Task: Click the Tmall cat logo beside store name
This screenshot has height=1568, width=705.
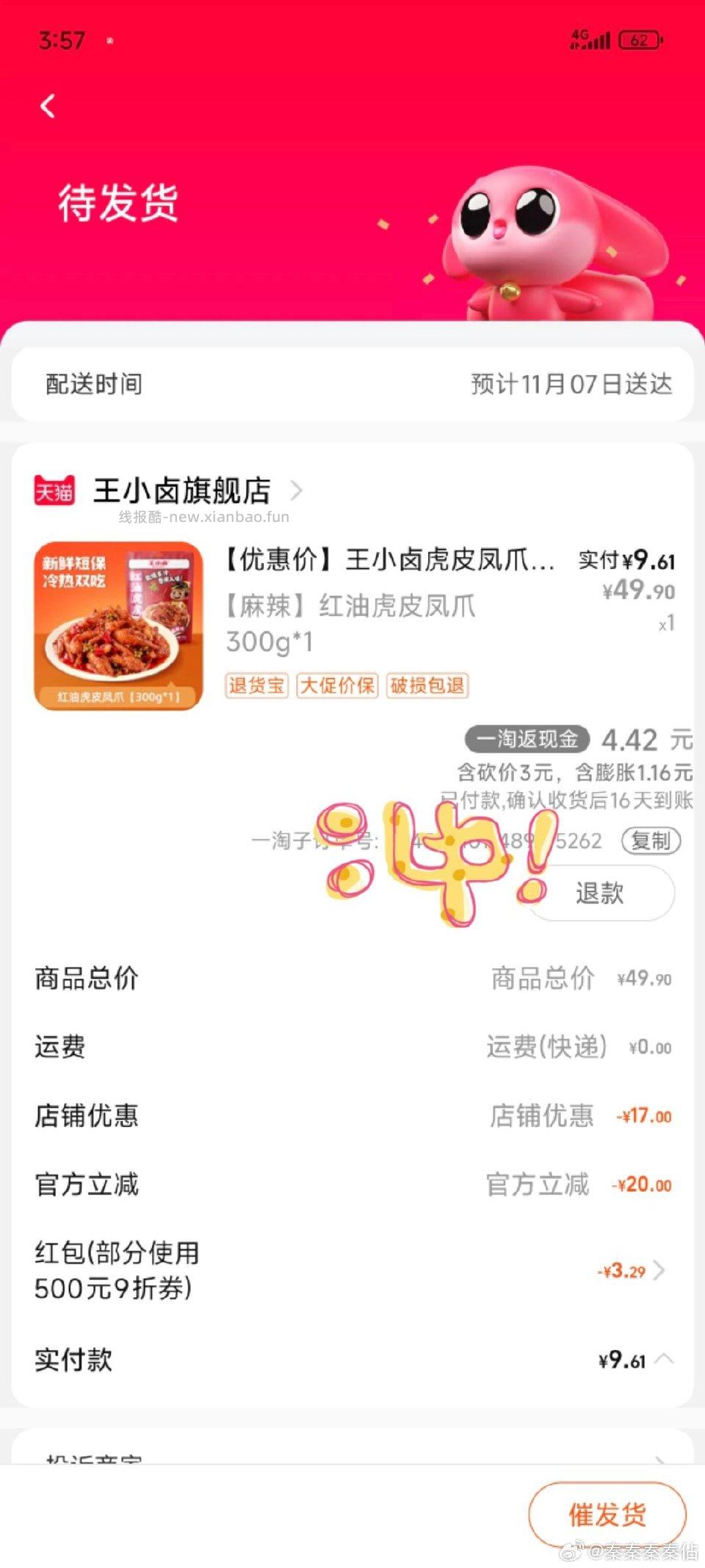Action: [56, 492]
